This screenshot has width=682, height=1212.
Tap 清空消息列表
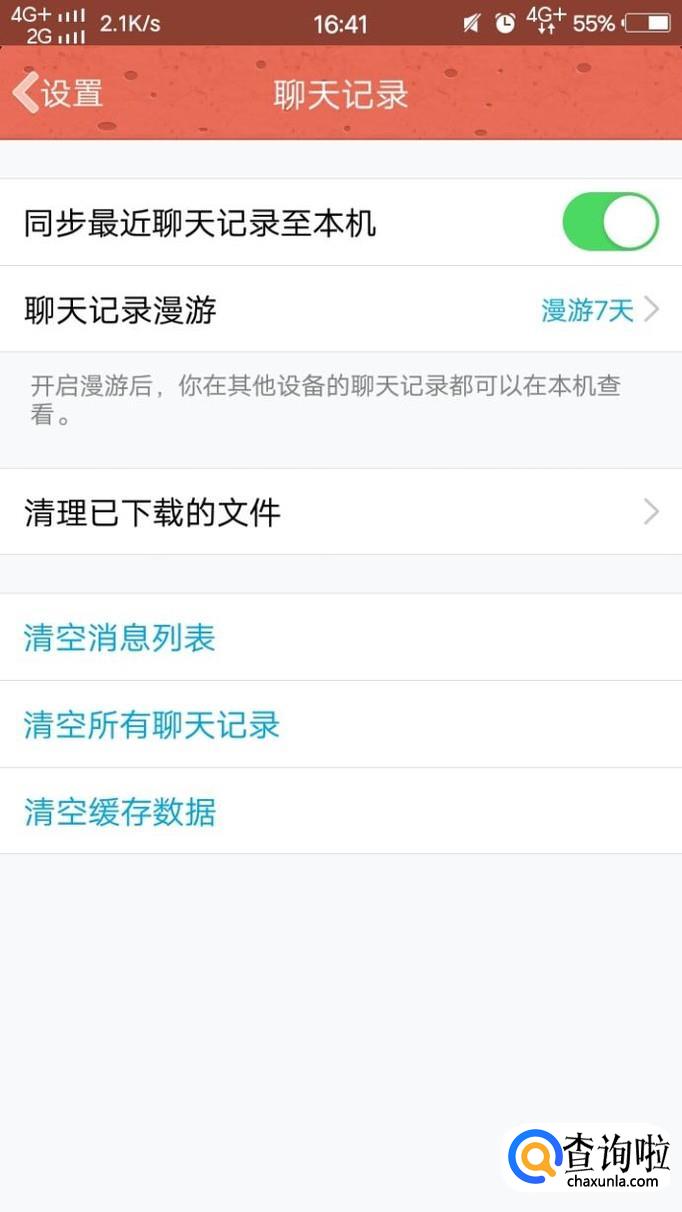pyautogui.click(x=120, y=638)
